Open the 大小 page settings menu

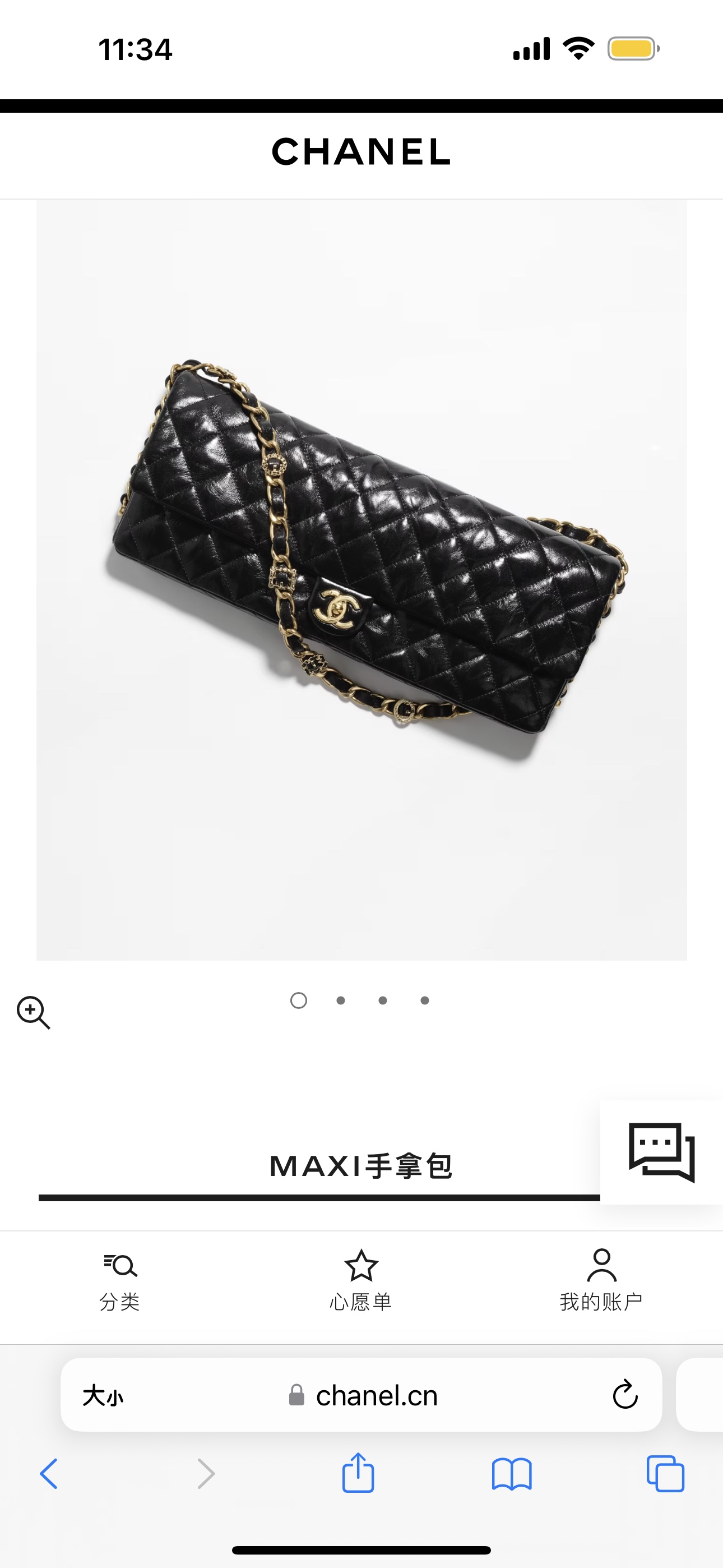point(102,1395)
